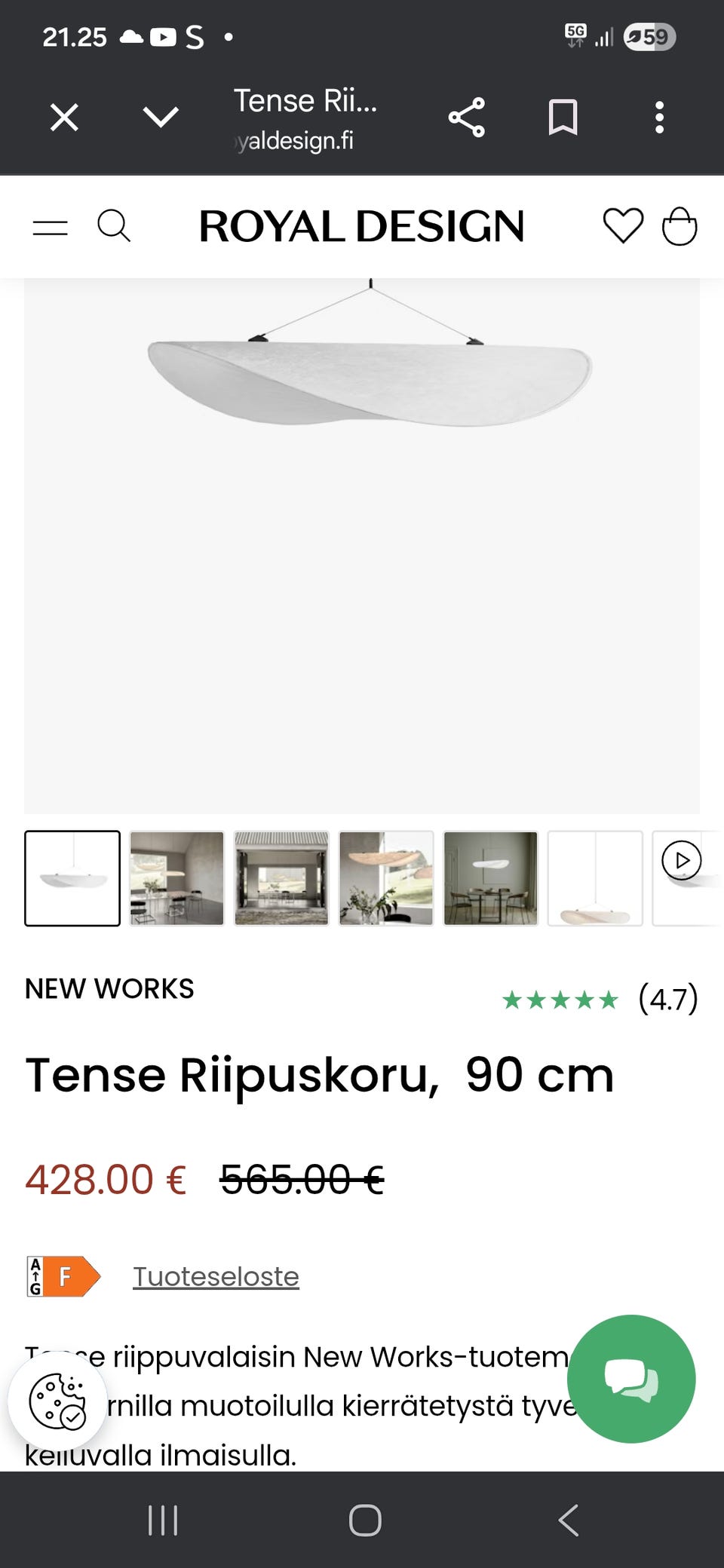Viewport: 724px width, 1568px height.
Task: Share this Tense pendant page
Action: (x=466, y=118)
